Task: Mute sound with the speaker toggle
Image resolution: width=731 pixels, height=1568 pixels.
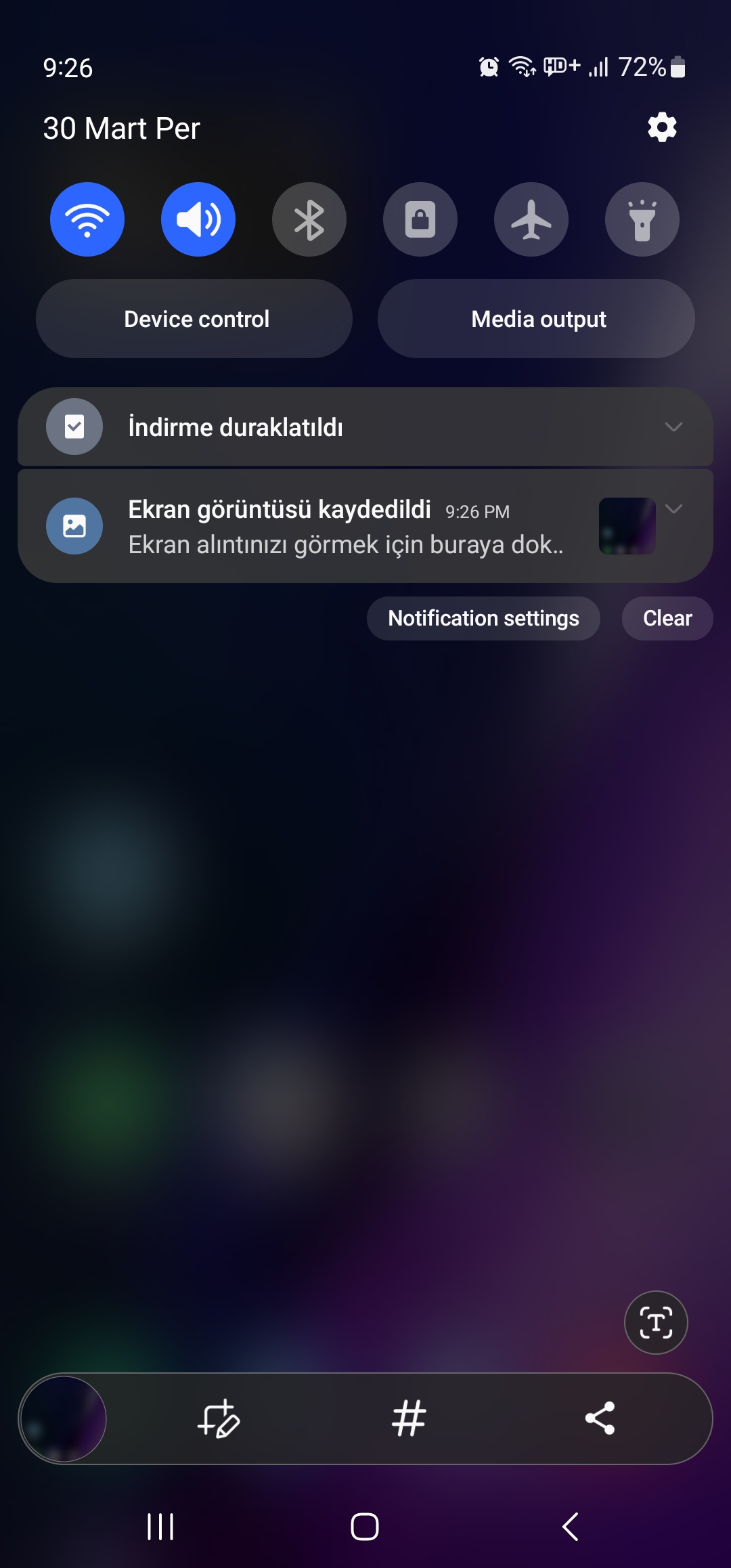Action: pos(198,219)
